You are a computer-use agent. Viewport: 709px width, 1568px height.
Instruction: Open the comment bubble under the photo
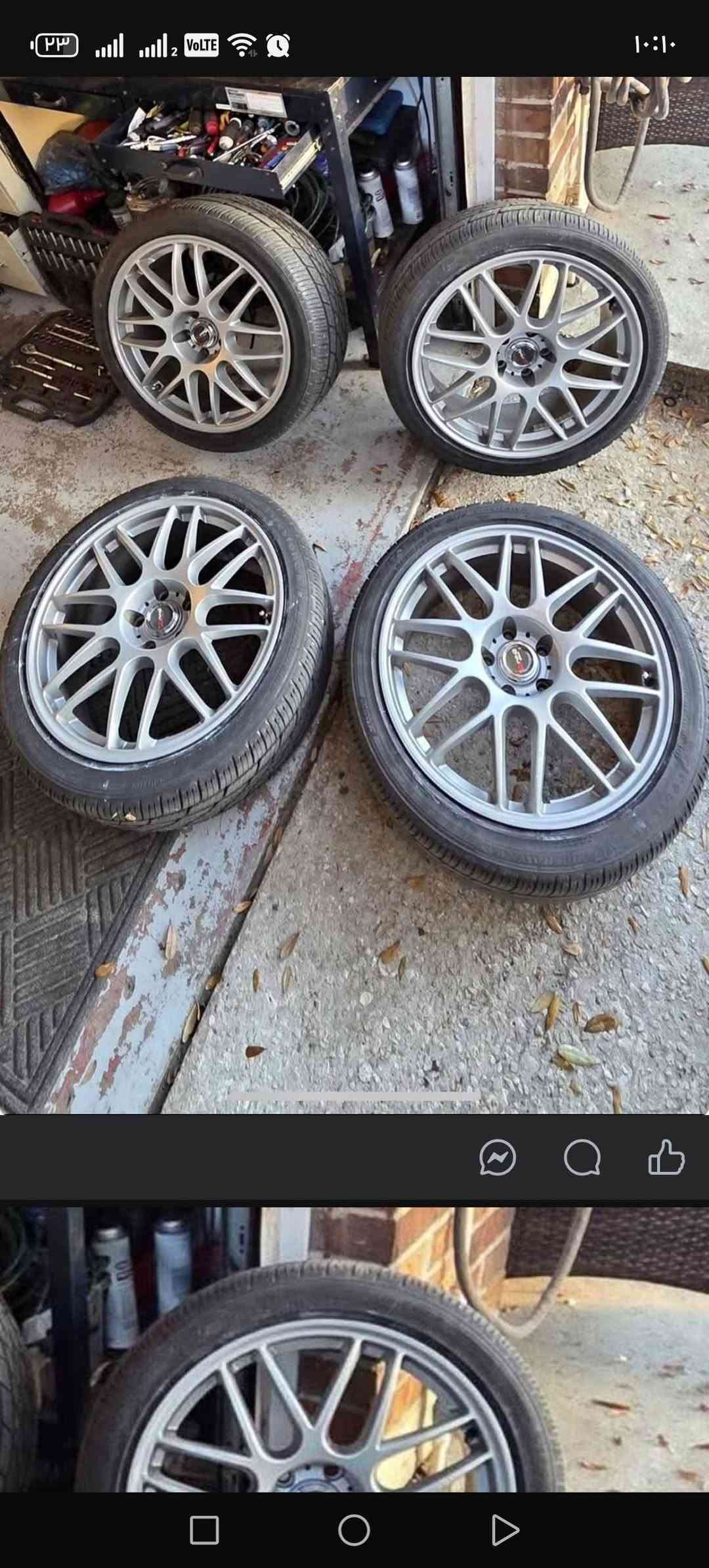click(582, 1157)
